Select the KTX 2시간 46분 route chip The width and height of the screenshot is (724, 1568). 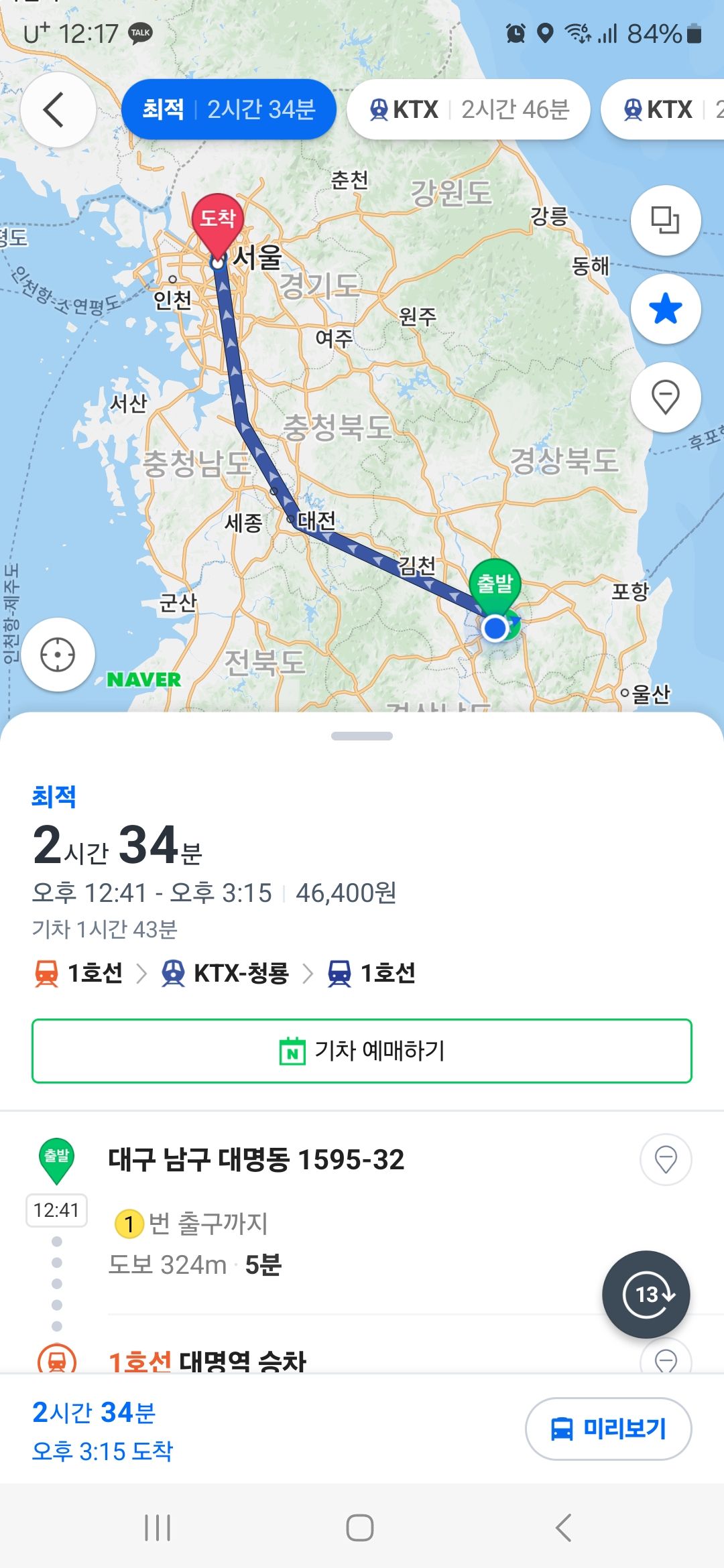[x=469, y=109]
